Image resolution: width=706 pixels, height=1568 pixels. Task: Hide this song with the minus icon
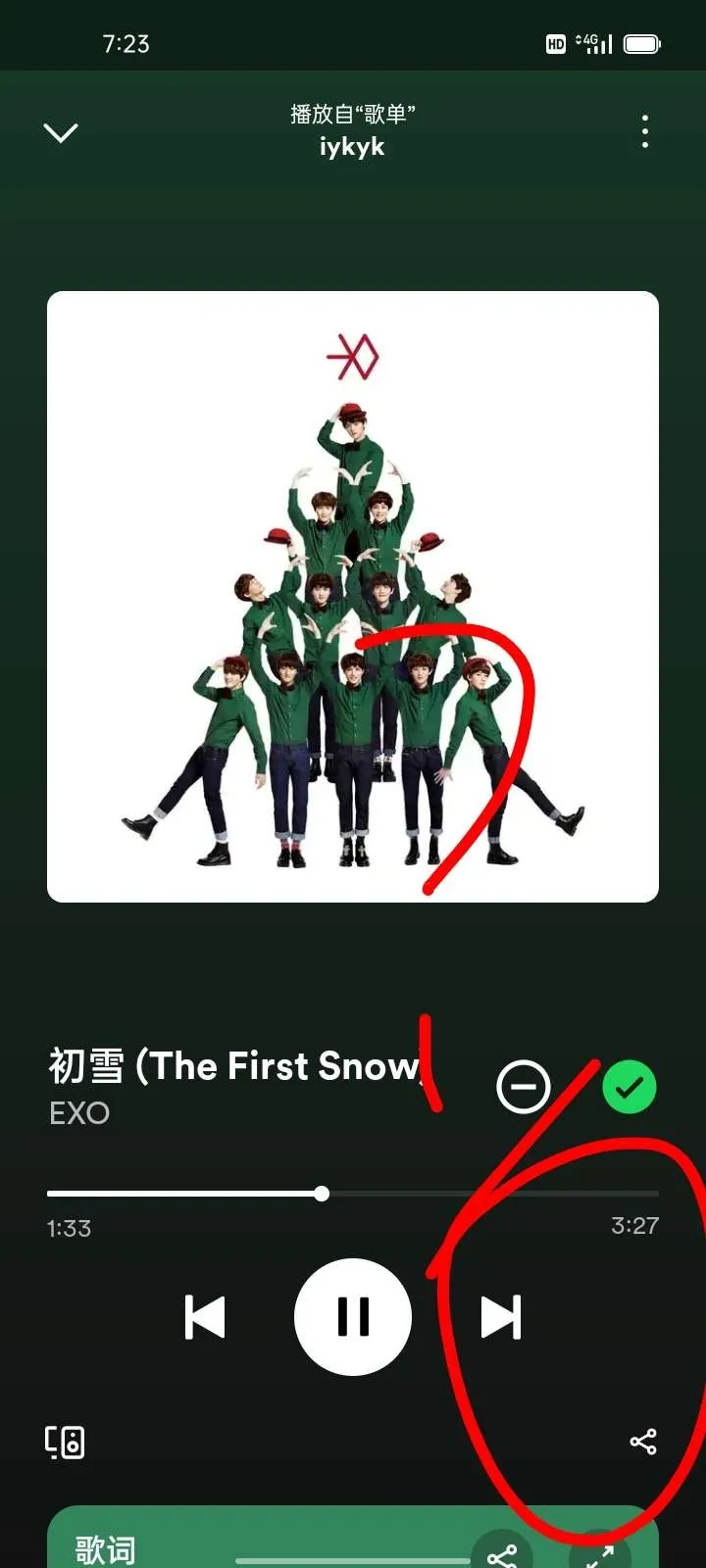pyautogui.click(x=524, y=1087)
